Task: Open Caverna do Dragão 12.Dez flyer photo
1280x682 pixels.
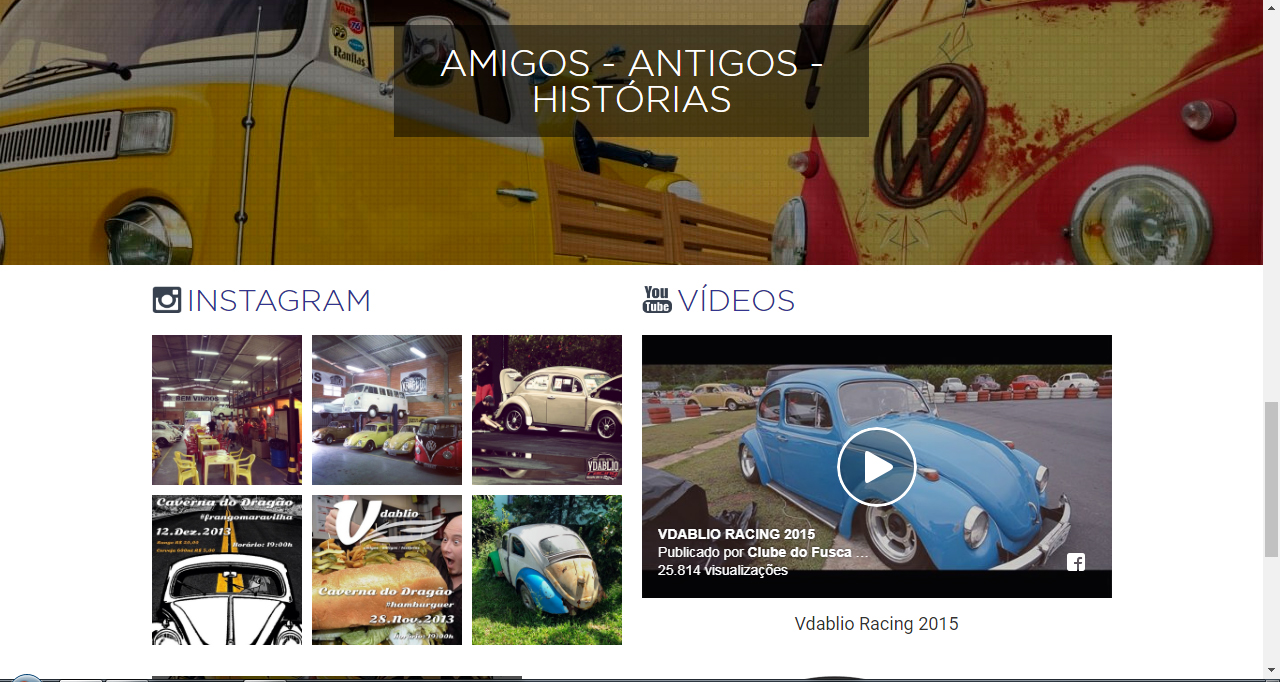Action: tap(227, 570)
